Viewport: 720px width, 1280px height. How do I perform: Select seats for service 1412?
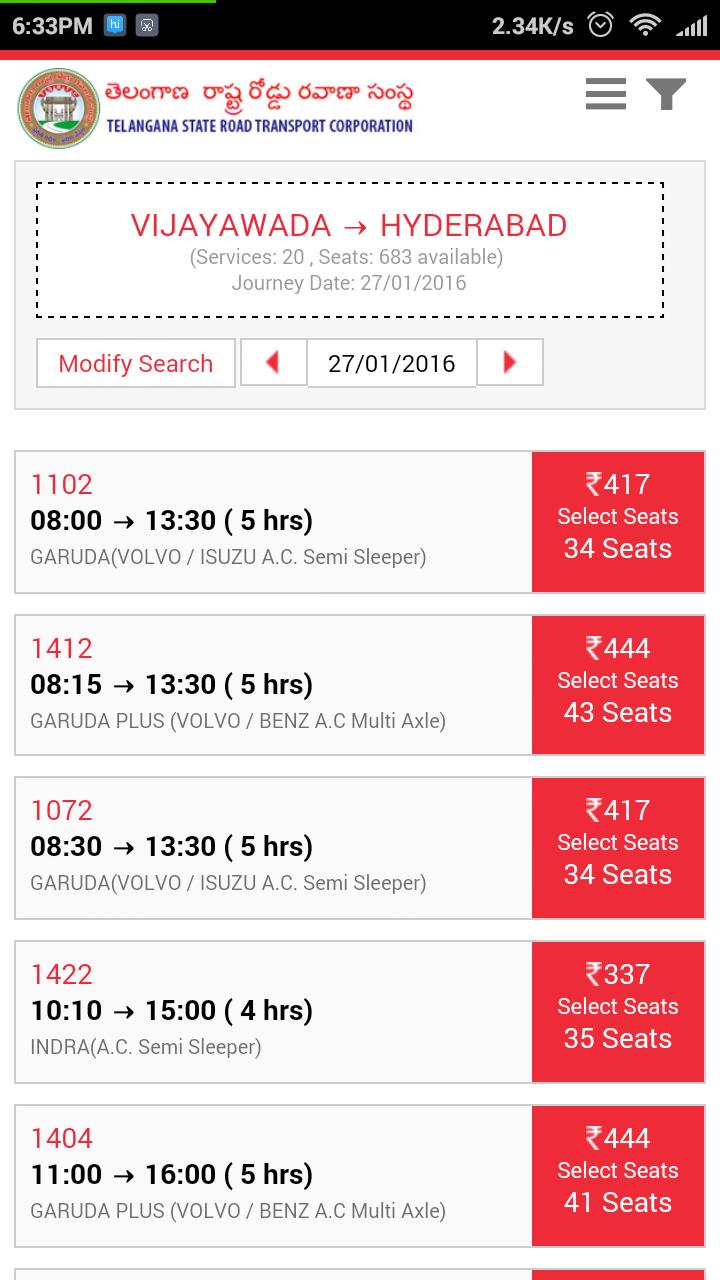(618, 684)
